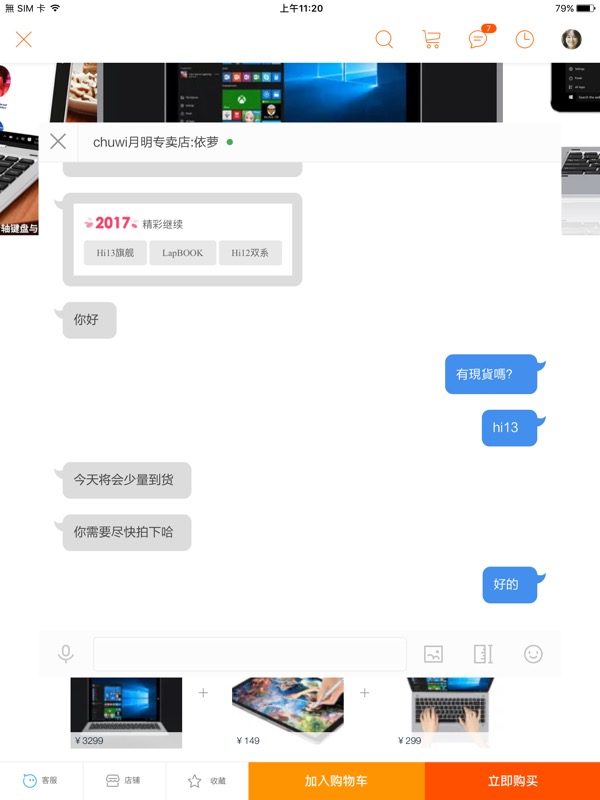Buy now with 立即购买
This screenshot has height=800, width=600.
[x=512, y=781]
